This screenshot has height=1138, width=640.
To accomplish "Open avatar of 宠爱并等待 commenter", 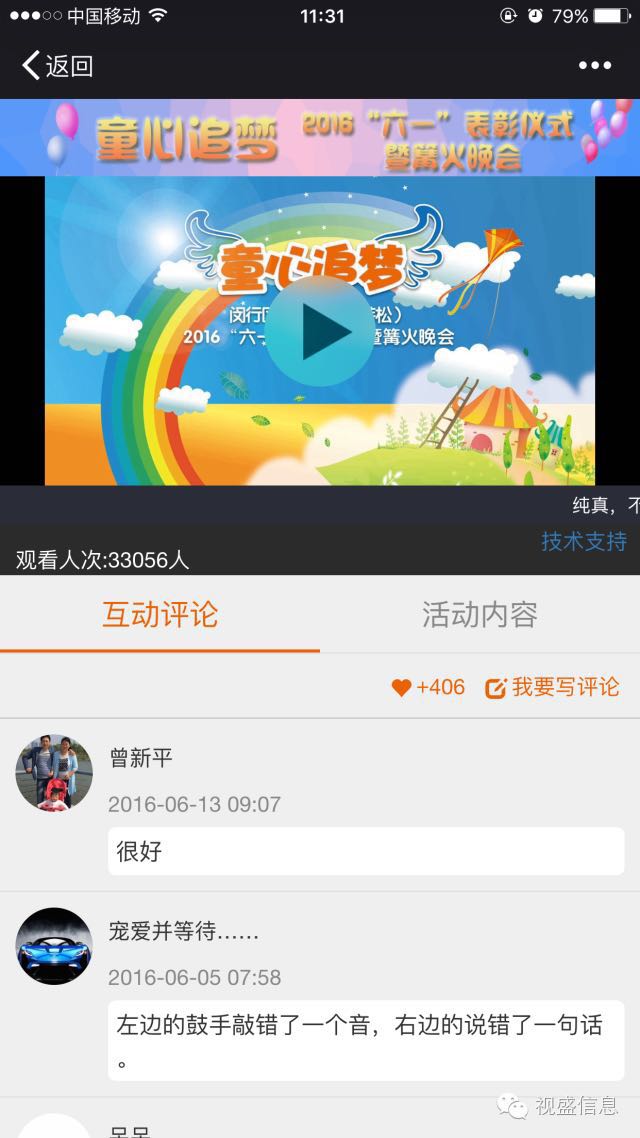I will 54,946.
